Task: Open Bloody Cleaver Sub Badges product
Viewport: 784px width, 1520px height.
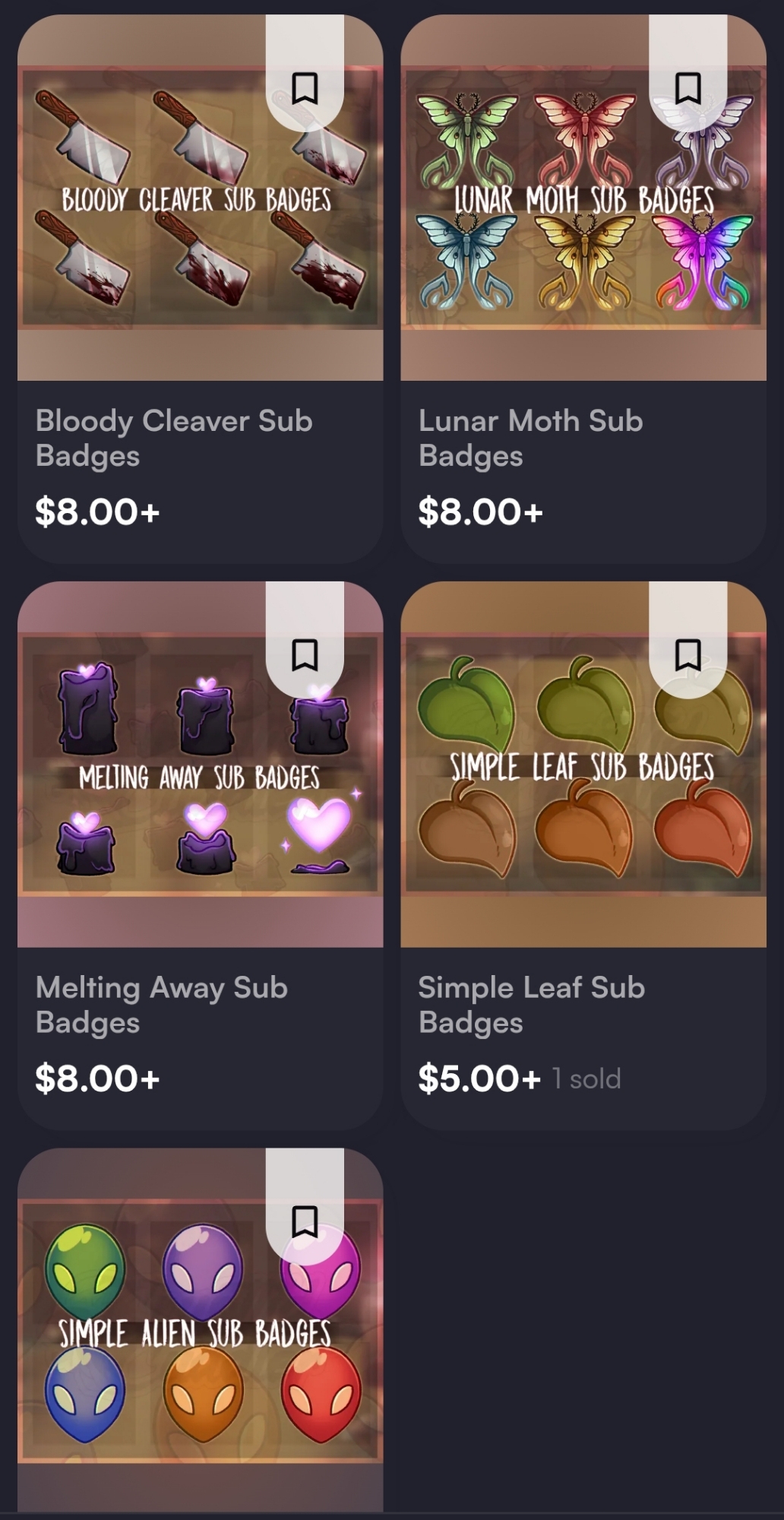Action: tap(173, 438)
